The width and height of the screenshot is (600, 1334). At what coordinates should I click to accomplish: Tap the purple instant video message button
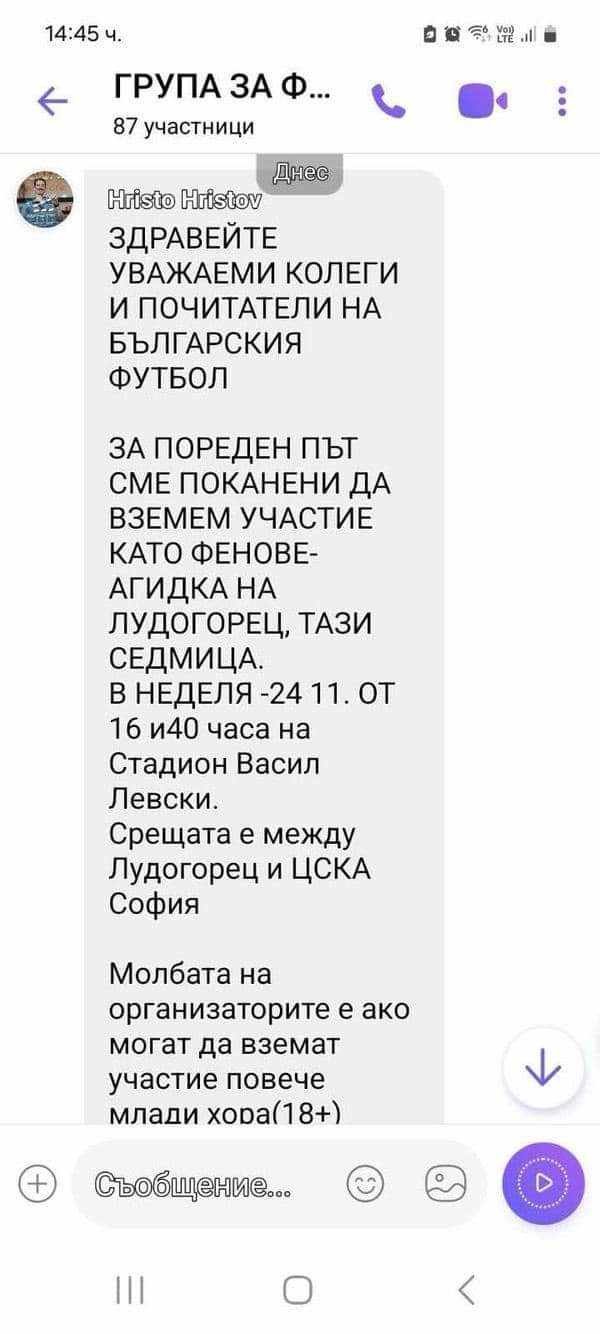point(543,1183)
